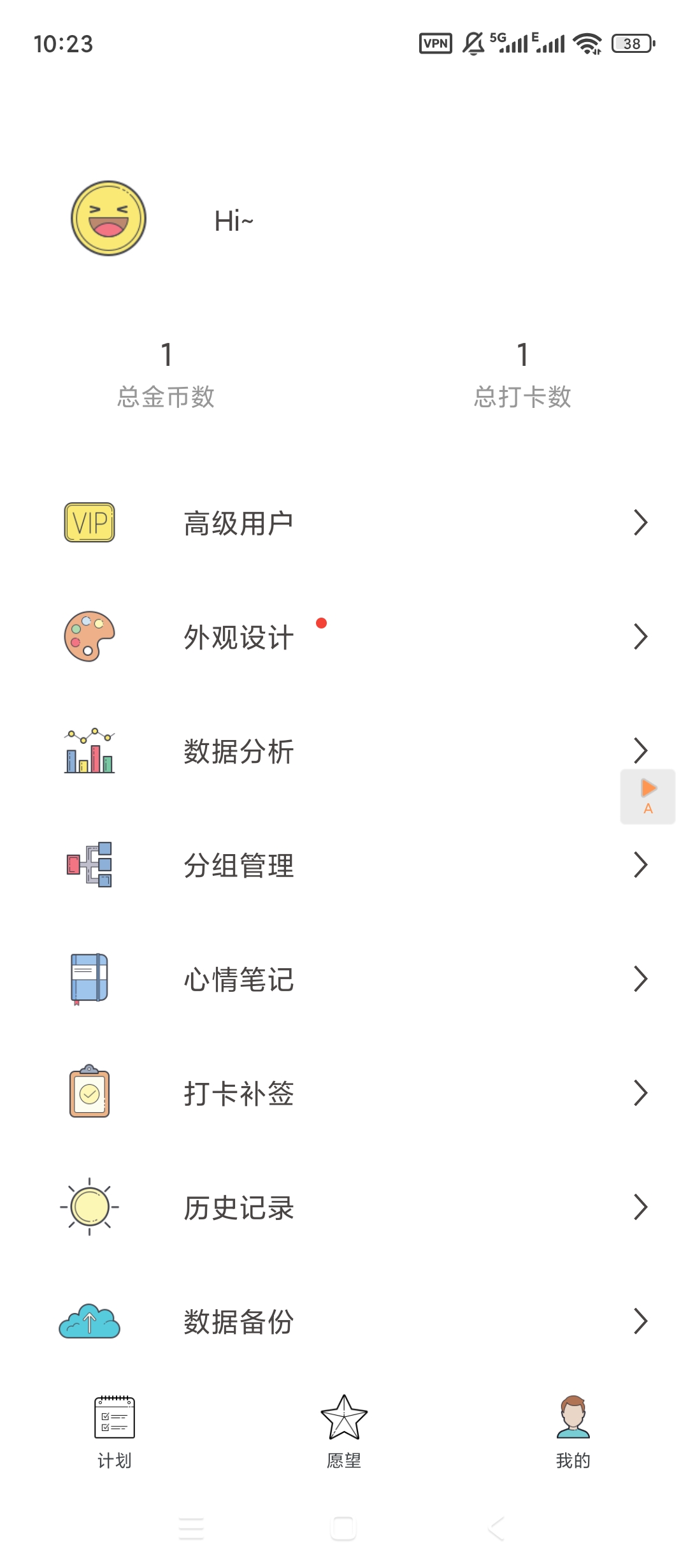Viewport: 688px width, 1568px height.
Task: Open the notebook icon for 心情笔记
Action: [89, 980]
